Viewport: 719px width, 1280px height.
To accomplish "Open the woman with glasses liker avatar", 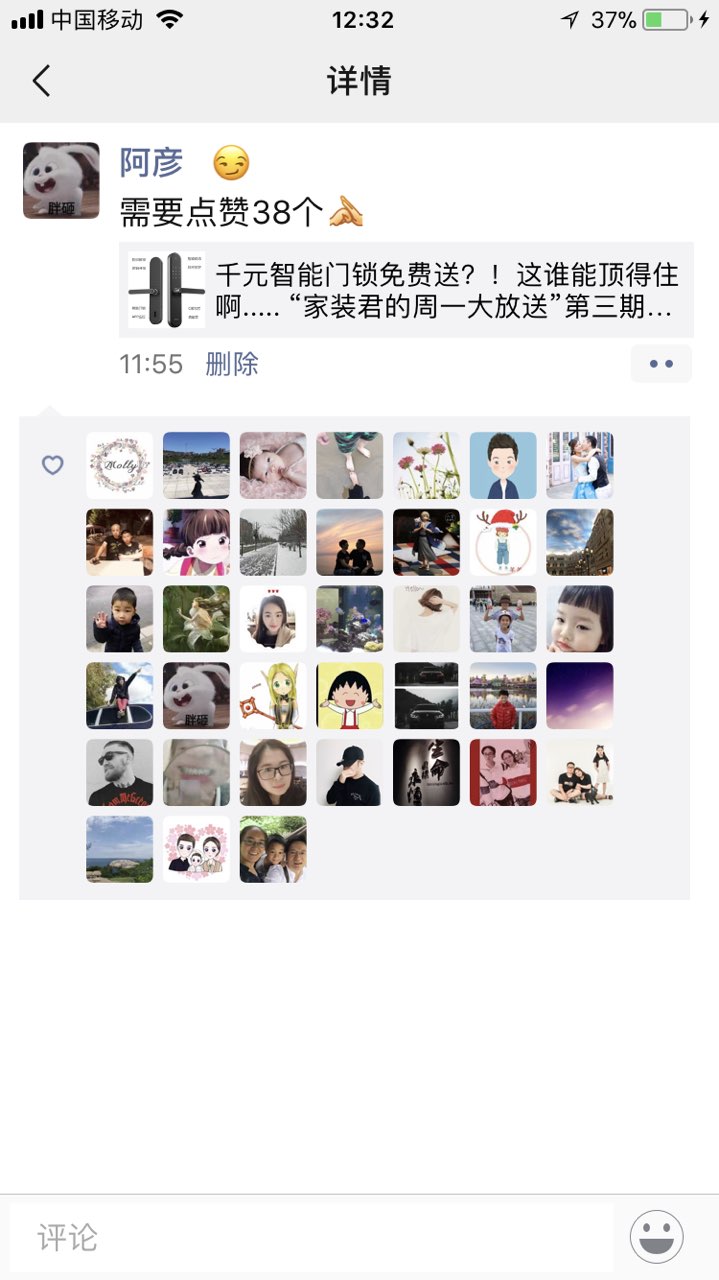I will click(x=273, y=772).
